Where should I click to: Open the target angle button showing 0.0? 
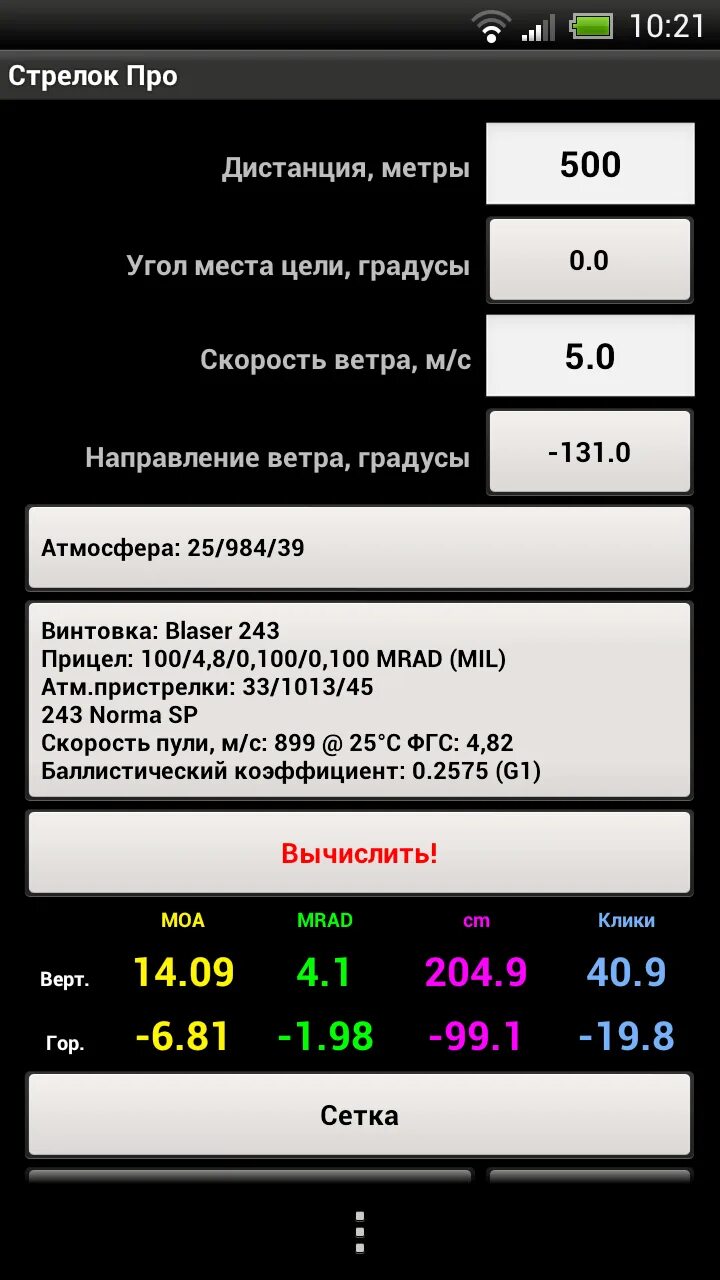point(589,260)
